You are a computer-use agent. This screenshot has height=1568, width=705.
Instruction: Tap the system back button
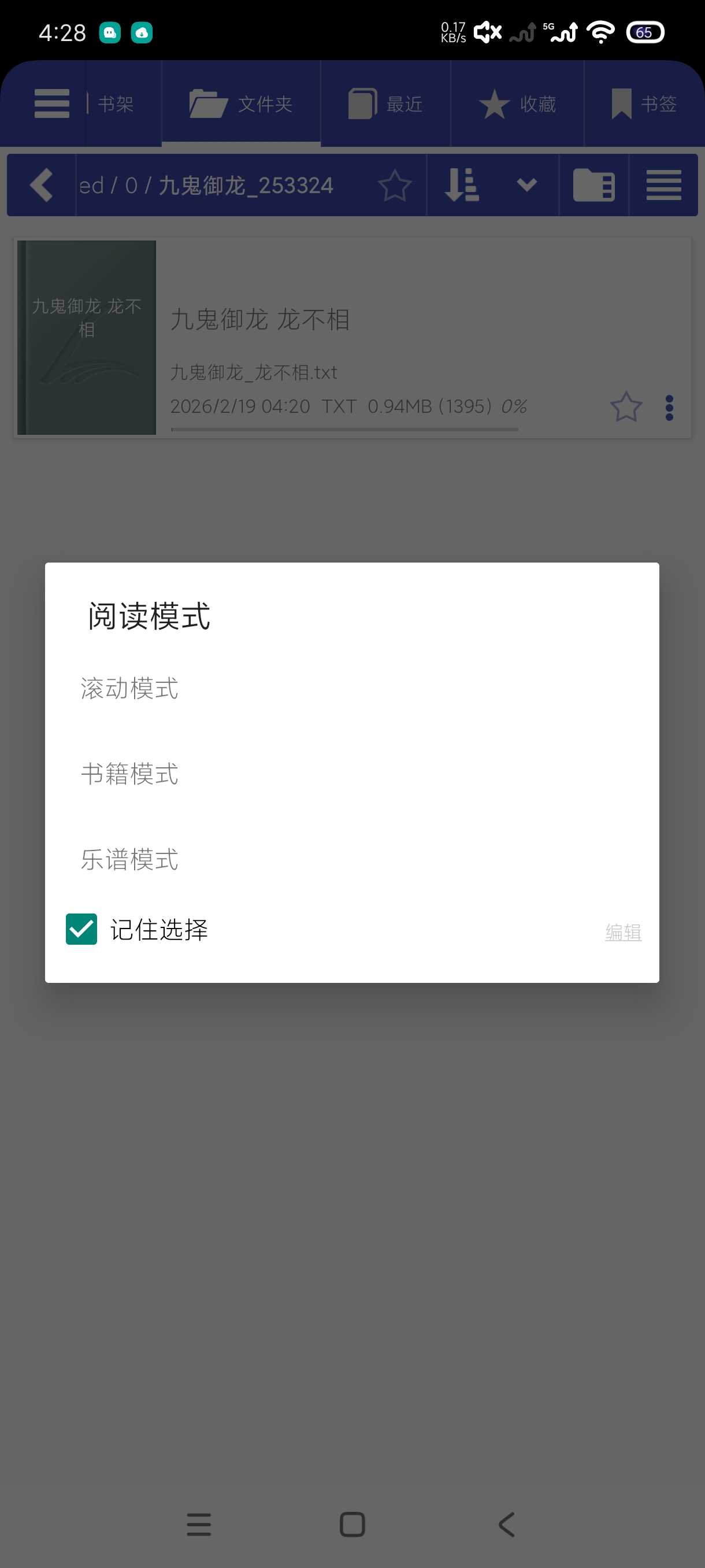506,1525
